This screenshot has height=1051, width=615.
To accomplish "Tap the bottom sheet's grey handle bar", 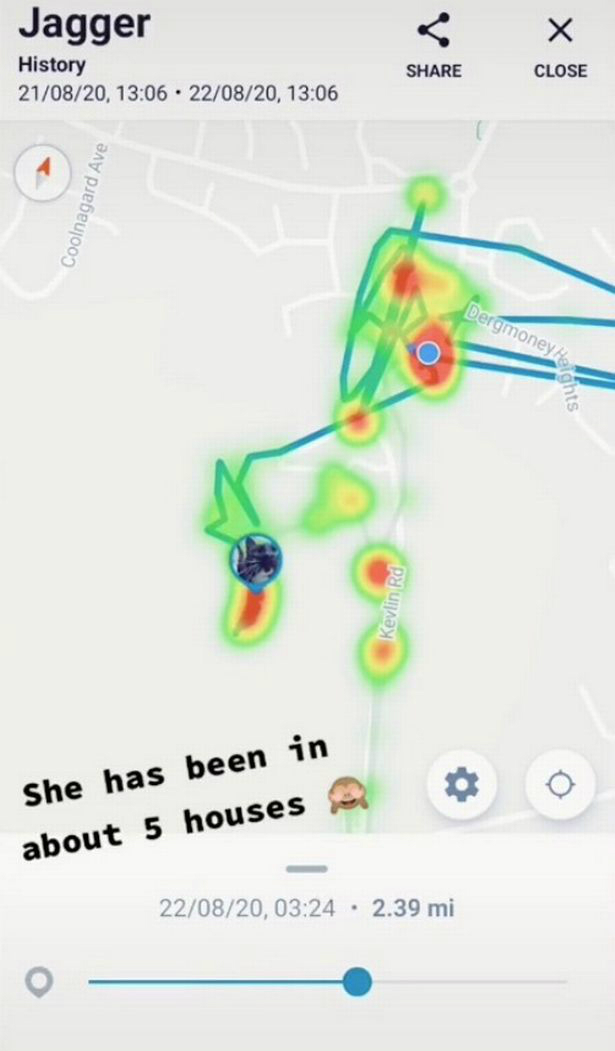I will point(307,868).
